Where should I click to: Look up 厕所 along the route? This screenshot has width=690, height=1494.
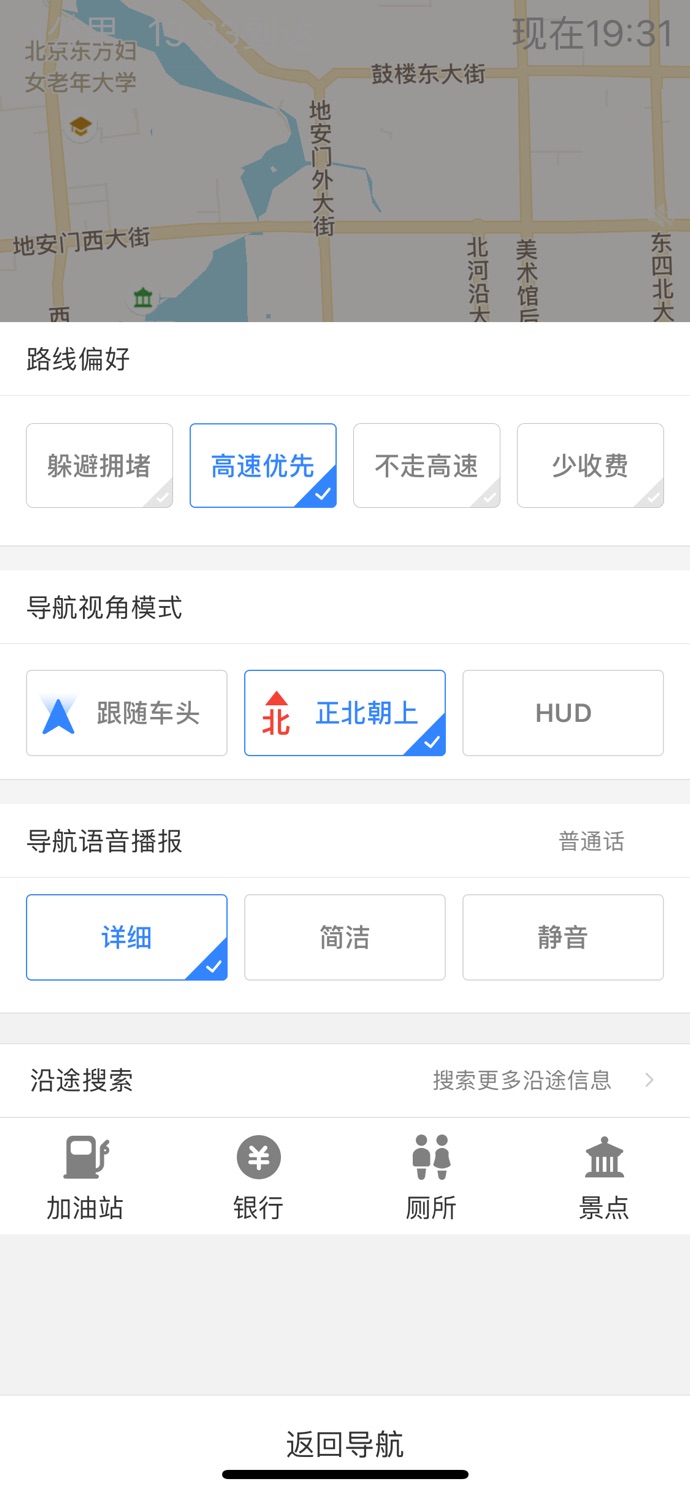[431, 1177]
